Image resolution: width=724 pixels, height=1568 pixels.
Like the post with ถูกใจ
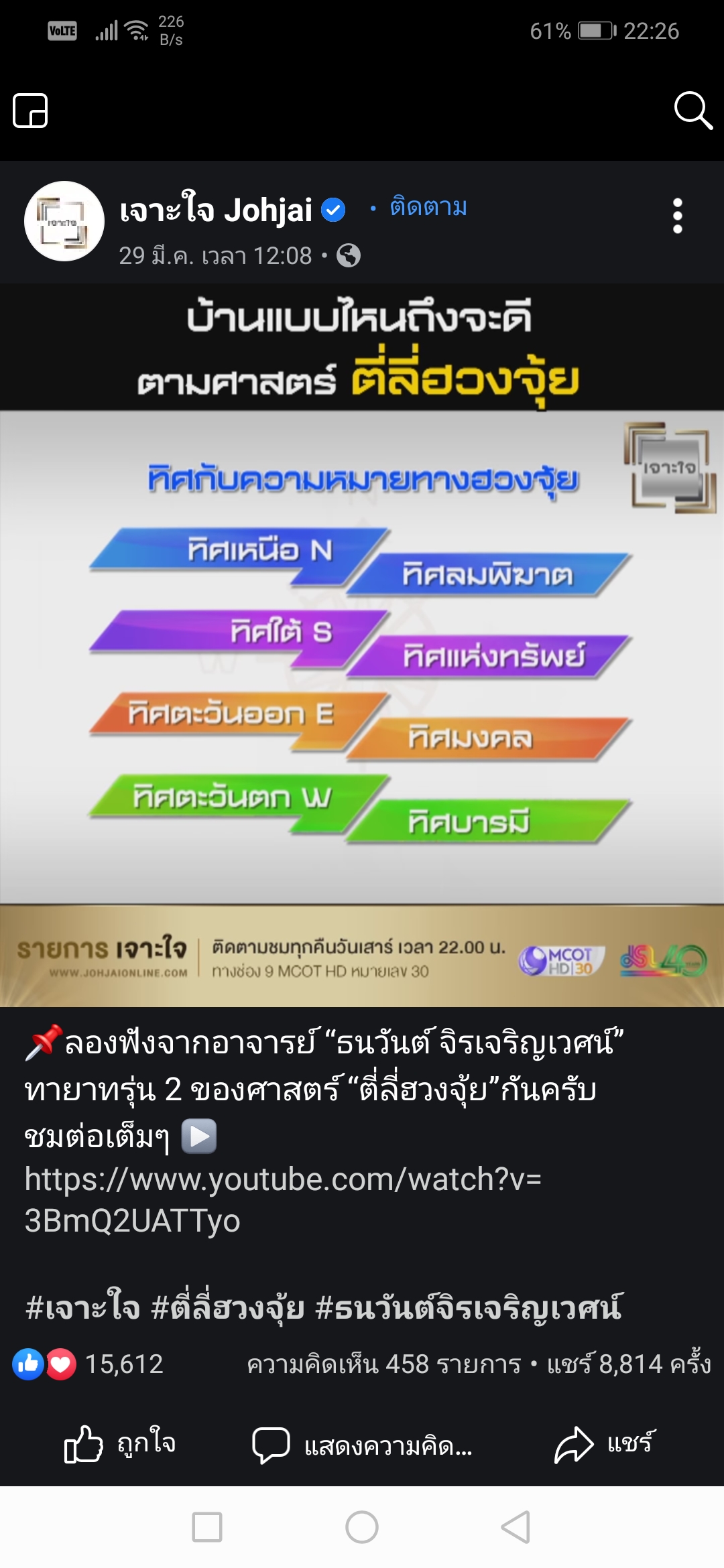tap(121, 1444)
